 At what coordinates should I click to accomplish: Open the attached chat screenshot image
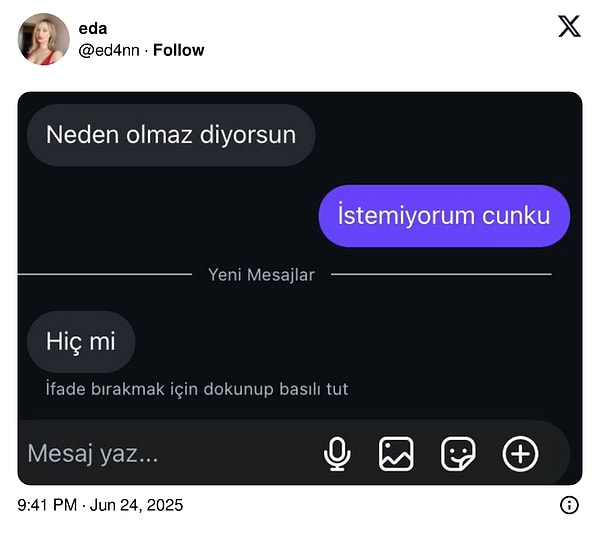(300, 288)
